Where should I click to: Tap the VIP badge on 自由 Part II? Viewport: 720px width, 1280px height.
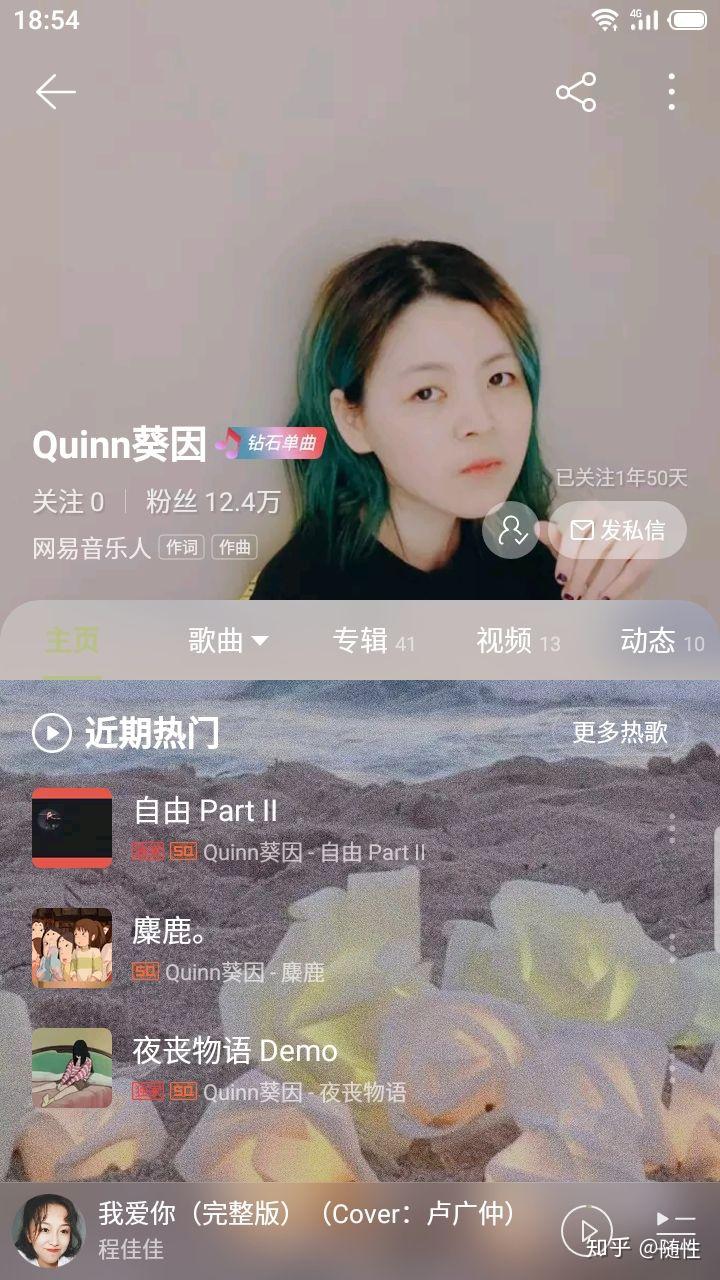pyautogui.click(x=143, y=853)
